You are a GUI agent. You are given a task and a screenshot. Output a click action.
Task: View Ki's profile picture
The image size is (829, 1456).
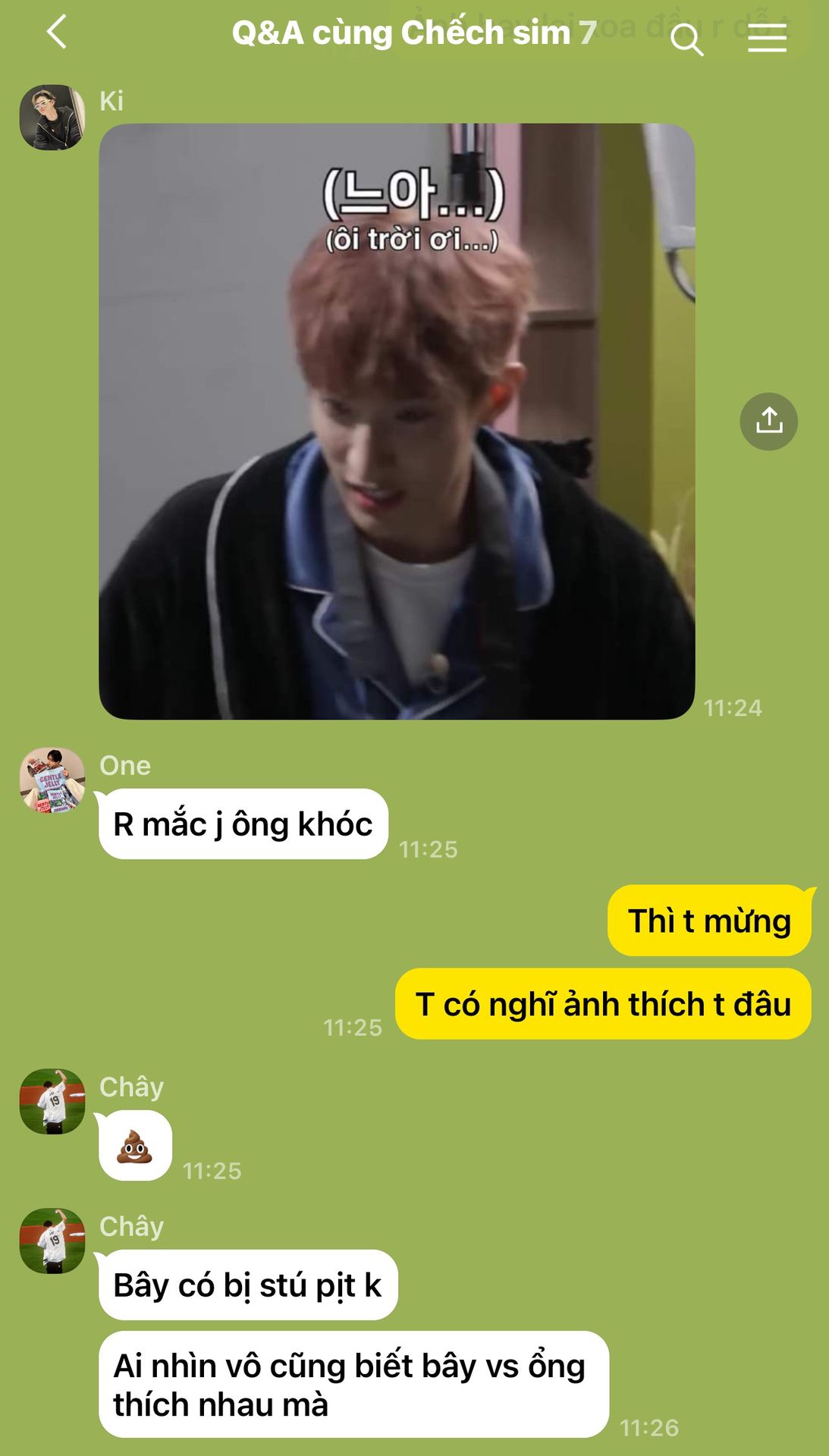tap(52, 118)
